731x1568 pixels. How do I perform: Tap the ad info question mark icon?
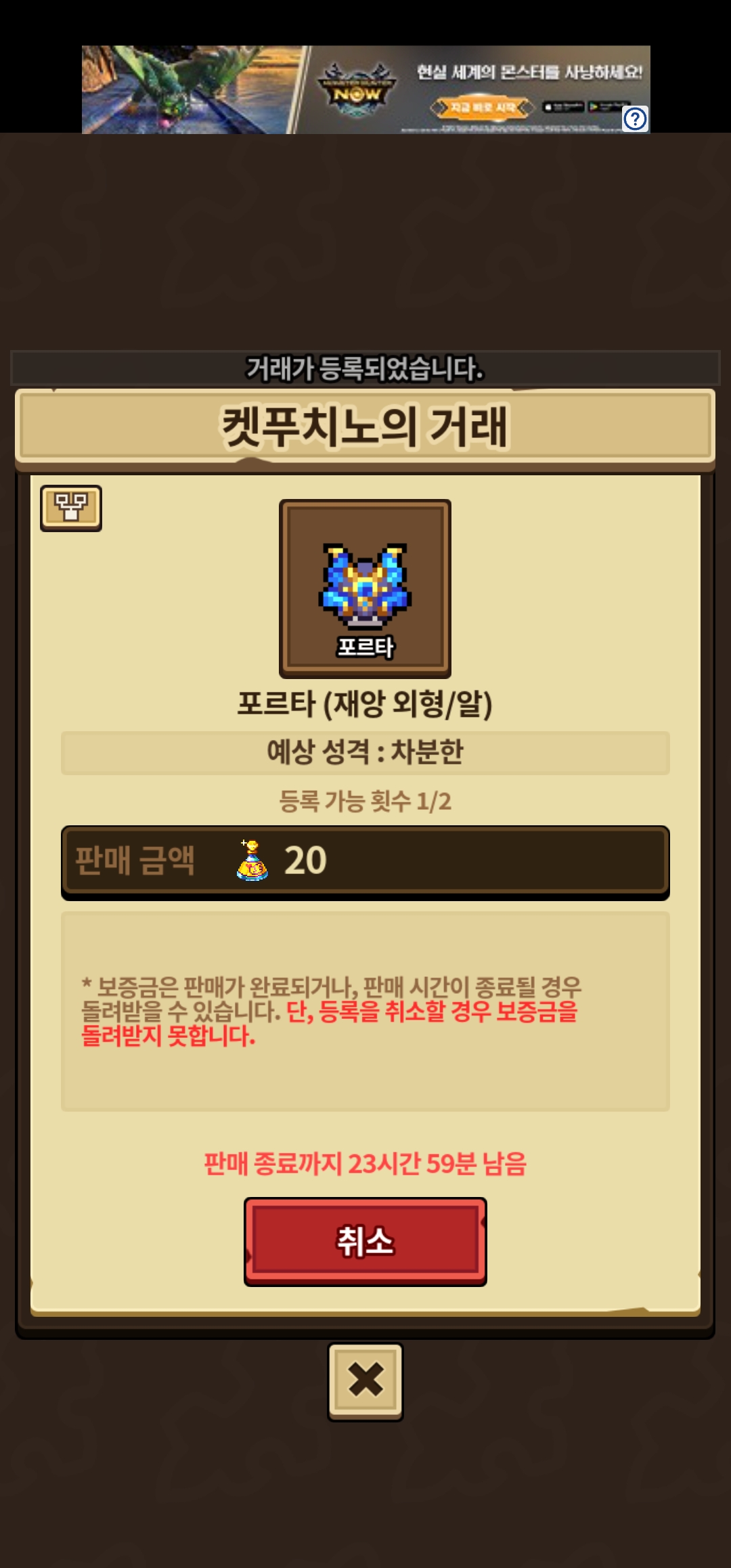[635, 119]
